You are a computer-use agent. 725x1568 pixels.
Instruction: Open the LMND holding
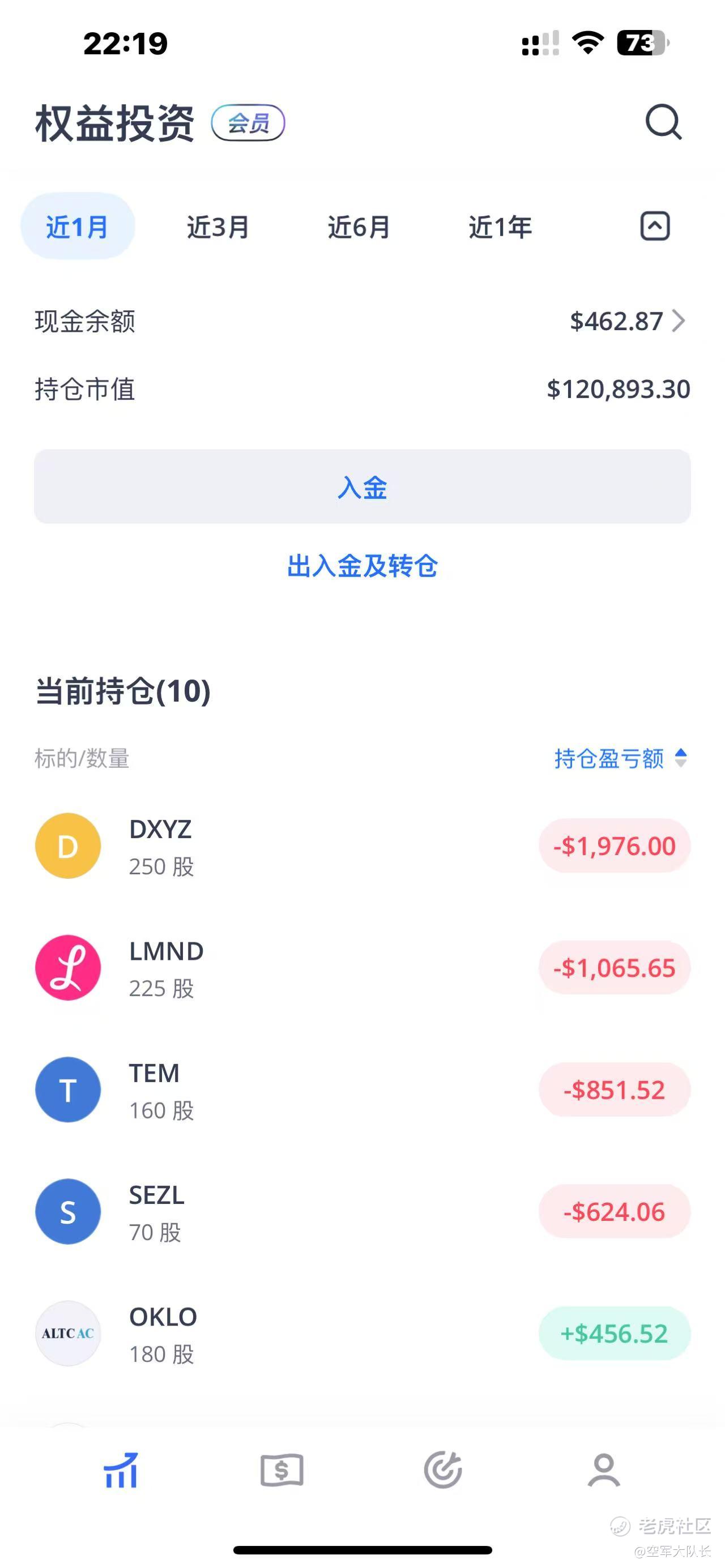(362, 968)
